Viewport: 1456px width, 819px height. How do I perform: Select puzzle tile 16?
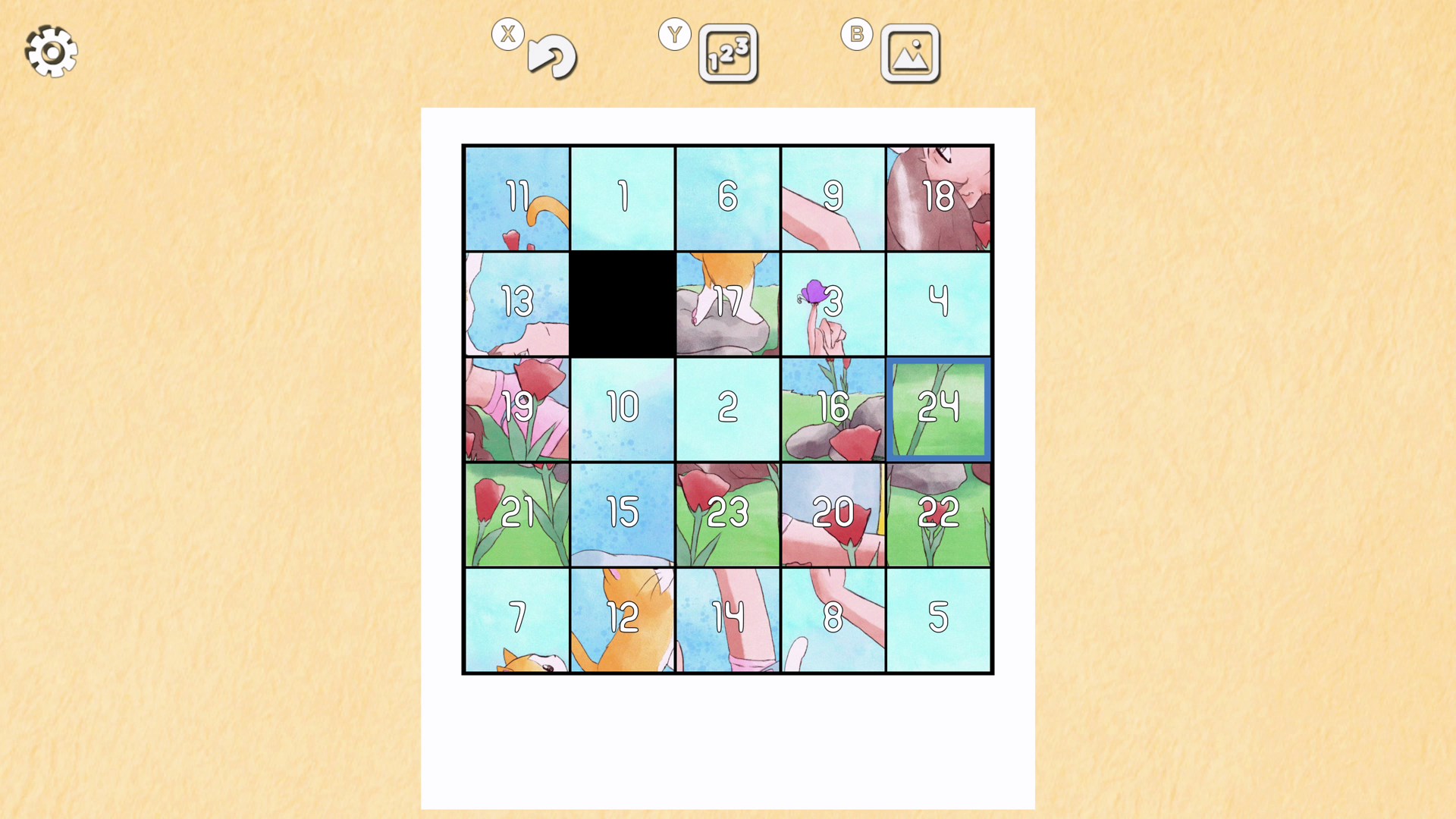tap(833, 409)
